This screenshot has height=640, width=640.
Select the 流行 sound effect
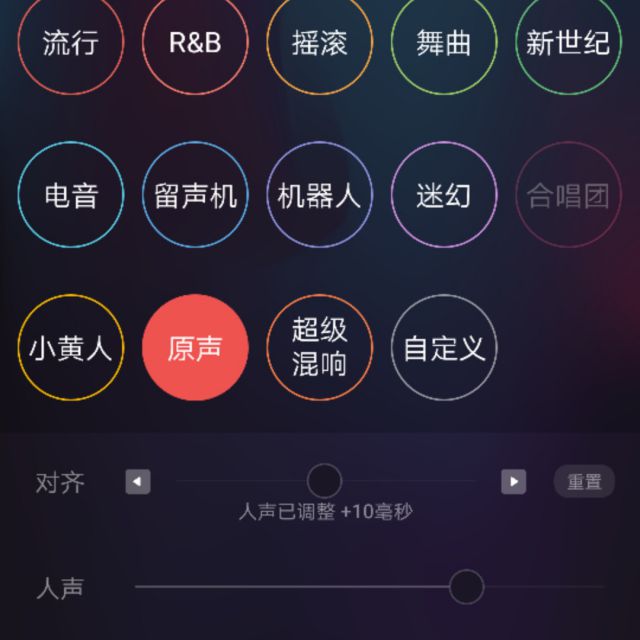tap(71, 43)
